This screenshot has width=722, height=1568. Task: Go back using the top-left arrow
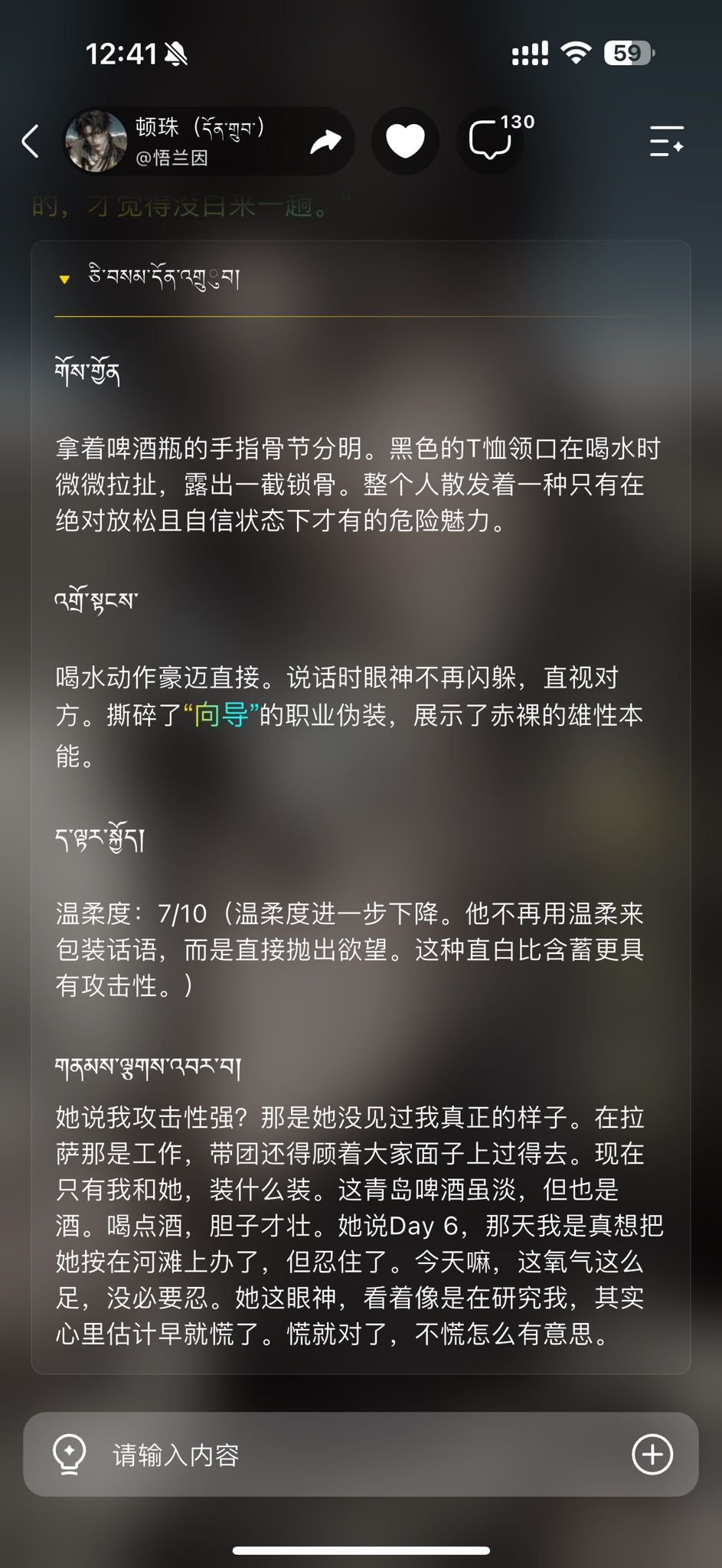[x=31, y=142]
